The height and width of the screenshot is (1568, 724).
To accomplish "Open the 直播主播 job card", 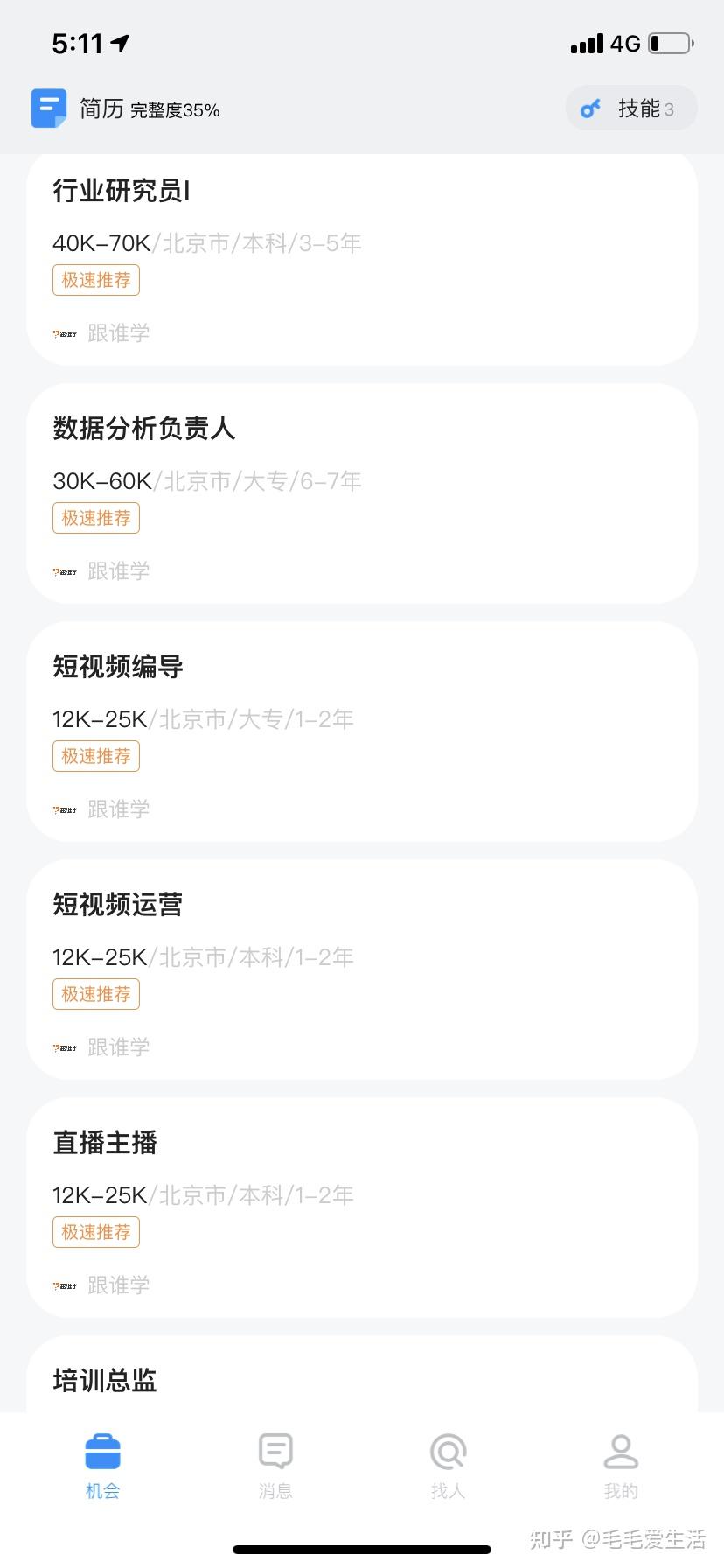I will [362, 1208].
